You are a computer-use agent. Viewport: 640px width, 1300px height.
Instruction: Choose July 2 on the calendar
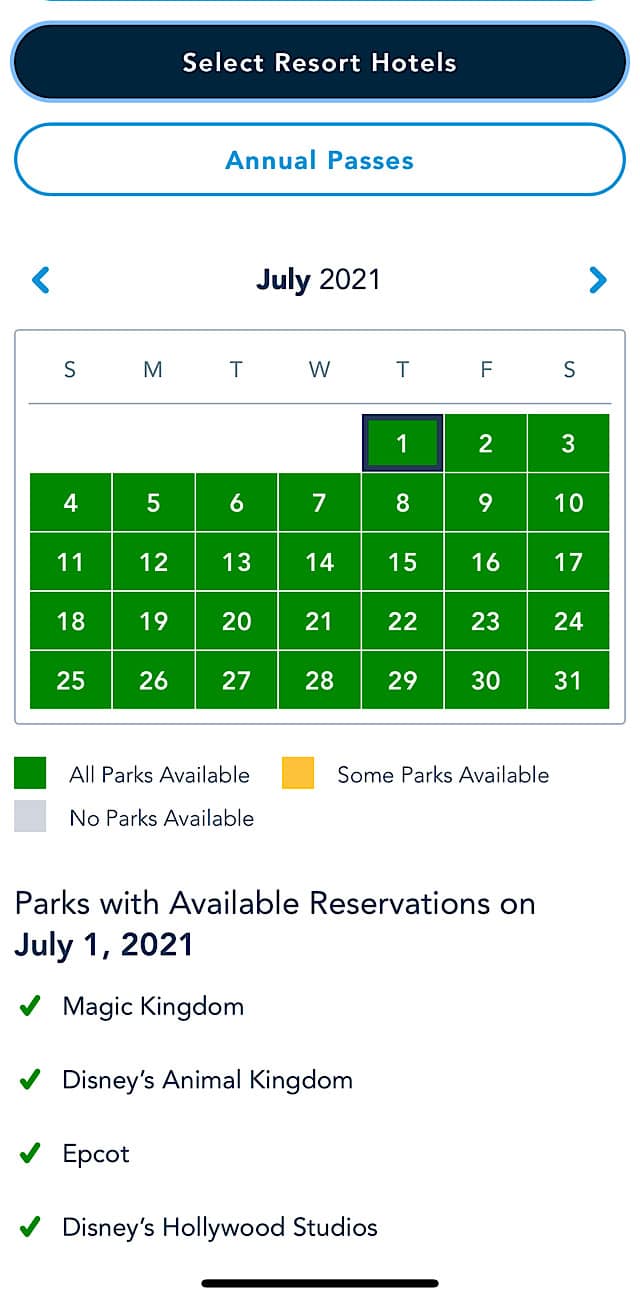tap(485, 443)
